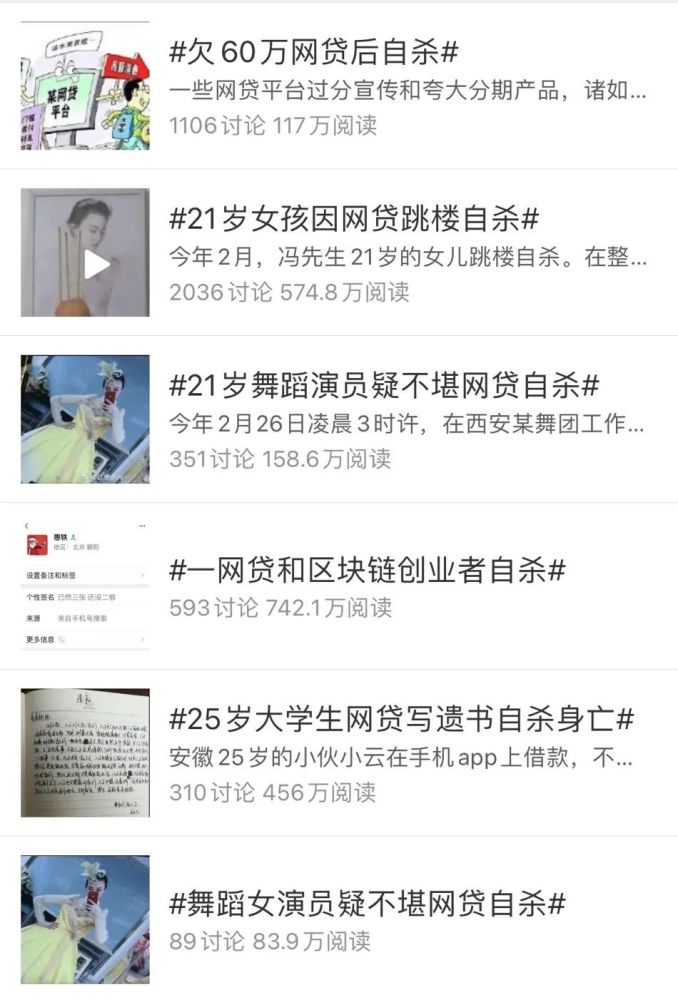Open the topic #21岁女孩因网贷跳楼自杀#

pyautogui.click(x=354, y=218)
